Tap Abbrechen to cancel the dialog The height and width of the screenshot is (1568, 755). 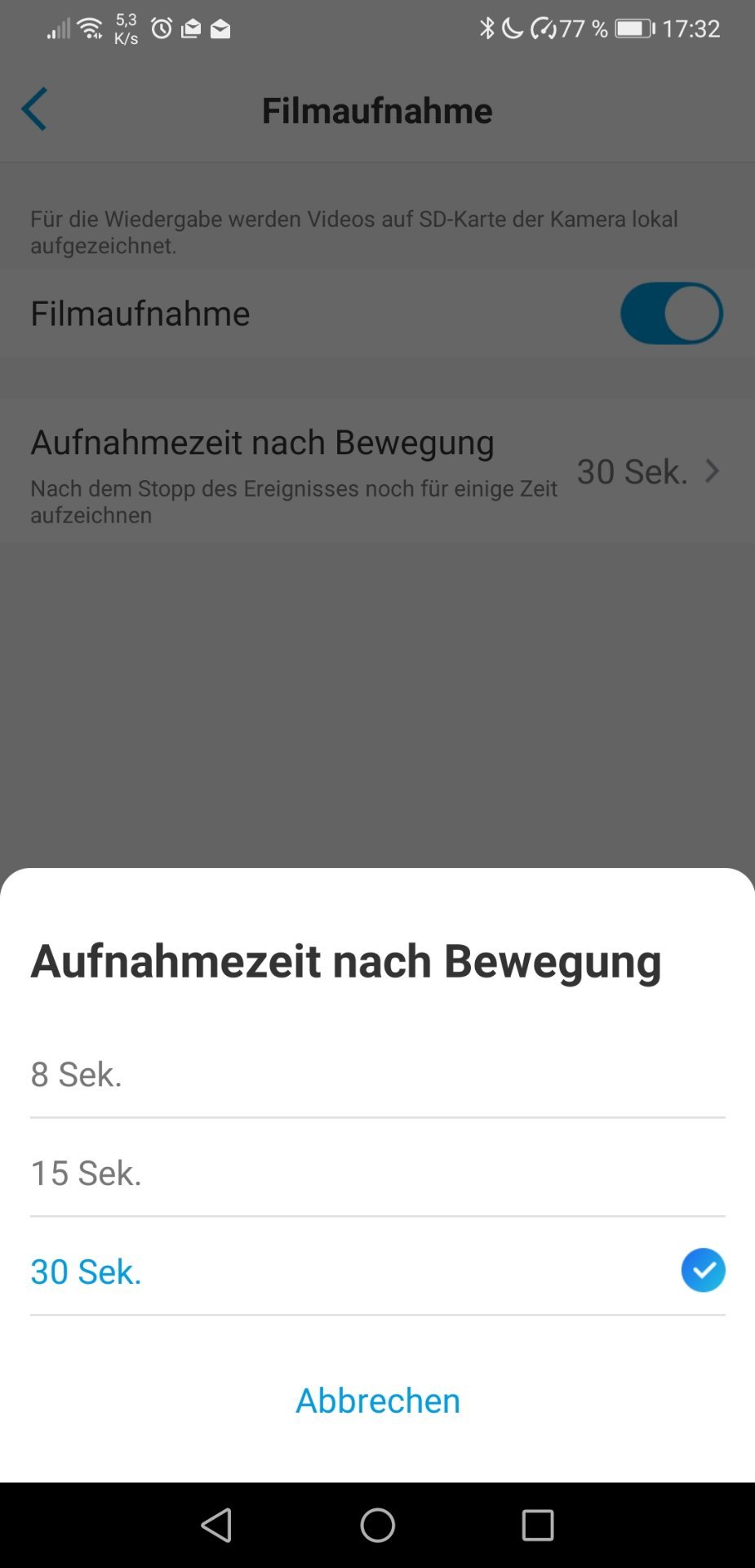pos(378,1401)
